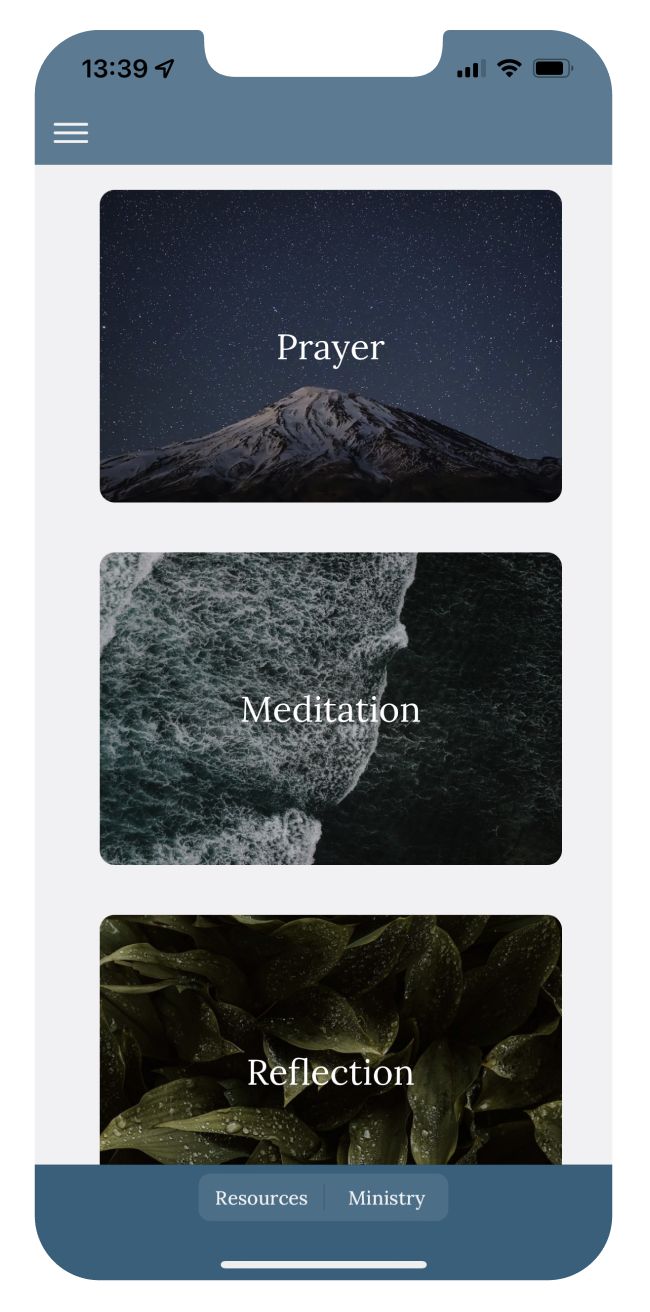Switch to the Resources tab
This screenshot has height=1312, width=650.
click(x=261, y=1198)
